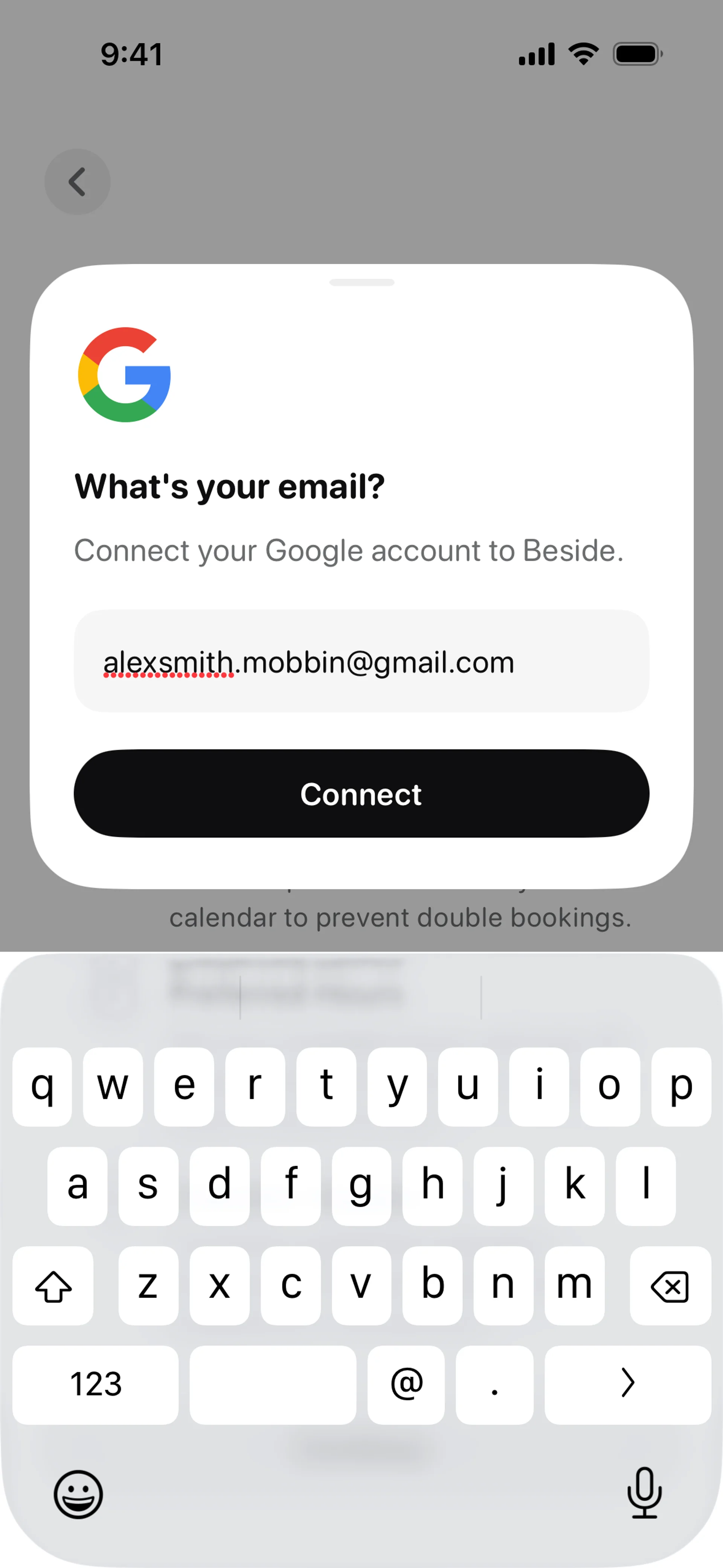Image resolution: width=723 pixels, height=1568 pixels.
Task: Tap the shift key
Action: coord(53,1286)
